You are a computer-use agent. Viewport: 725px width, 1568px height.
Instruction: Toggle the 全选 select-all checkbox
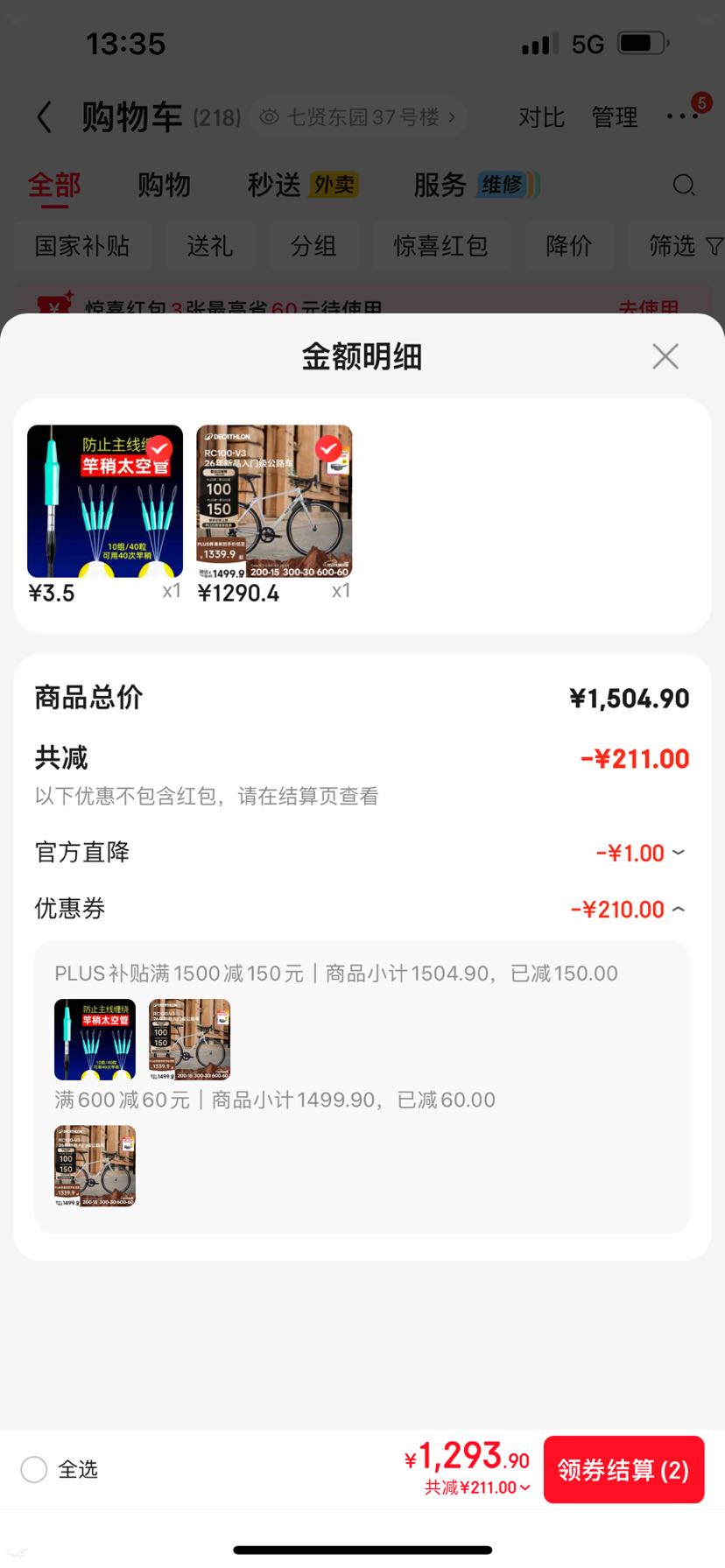34,1469
